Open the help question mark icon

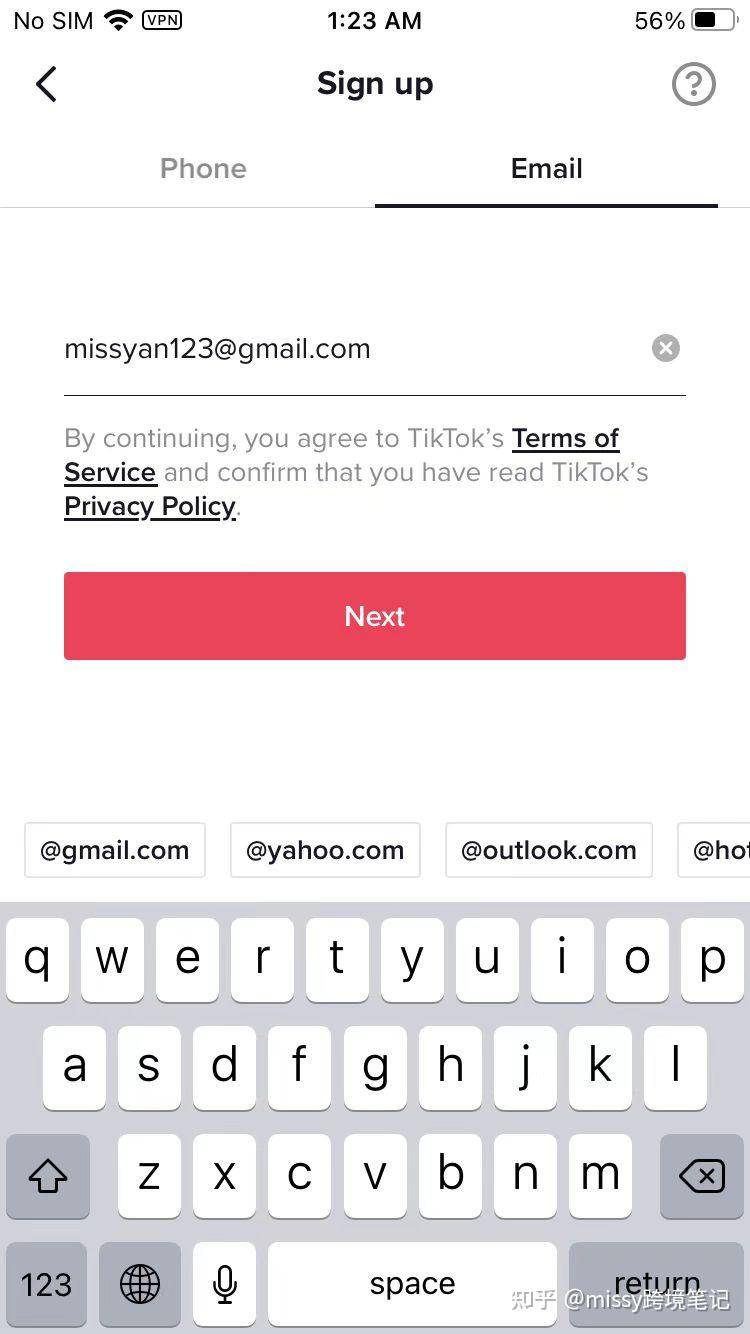point(693,84)
